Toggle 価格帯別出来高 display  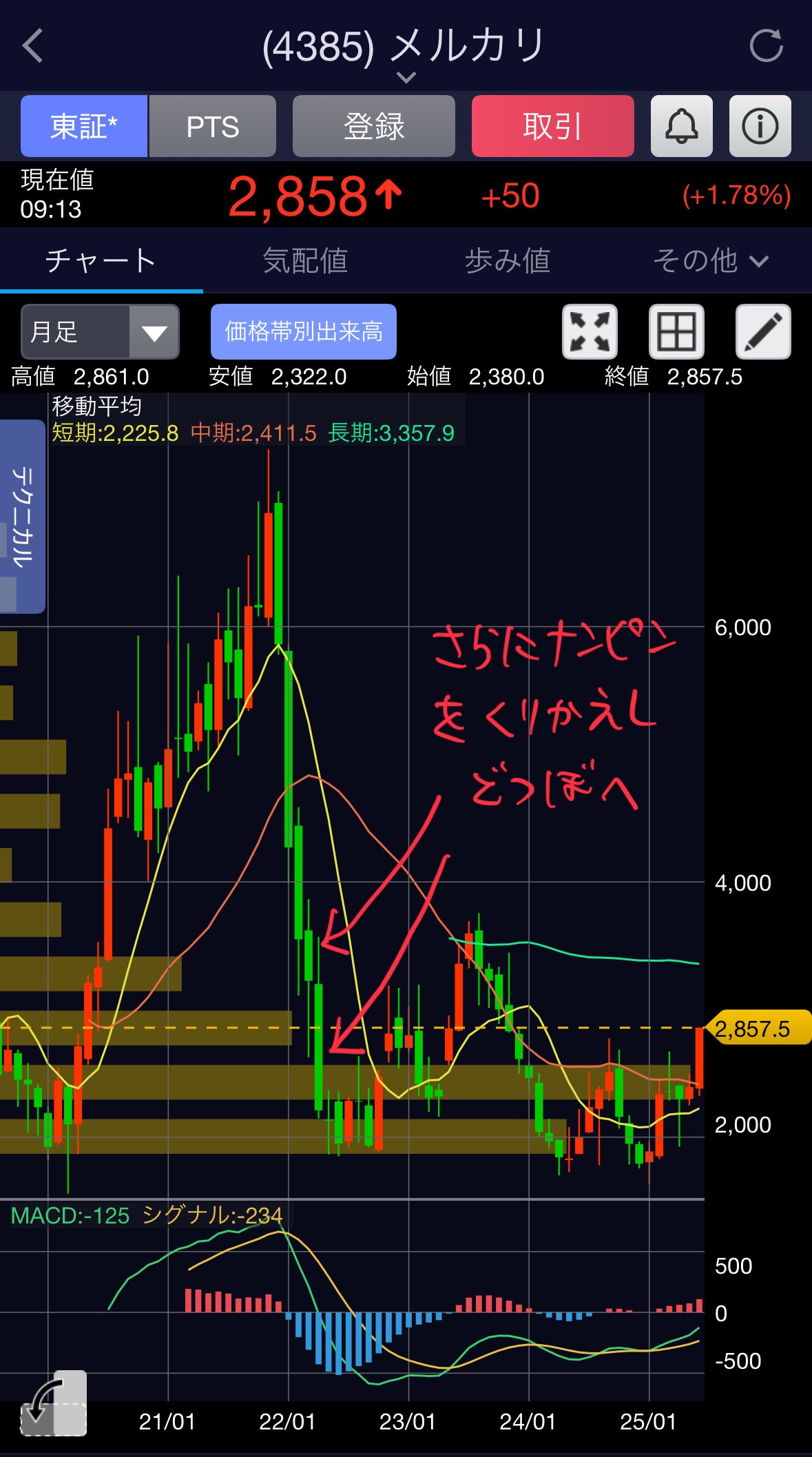click(304, 332)
